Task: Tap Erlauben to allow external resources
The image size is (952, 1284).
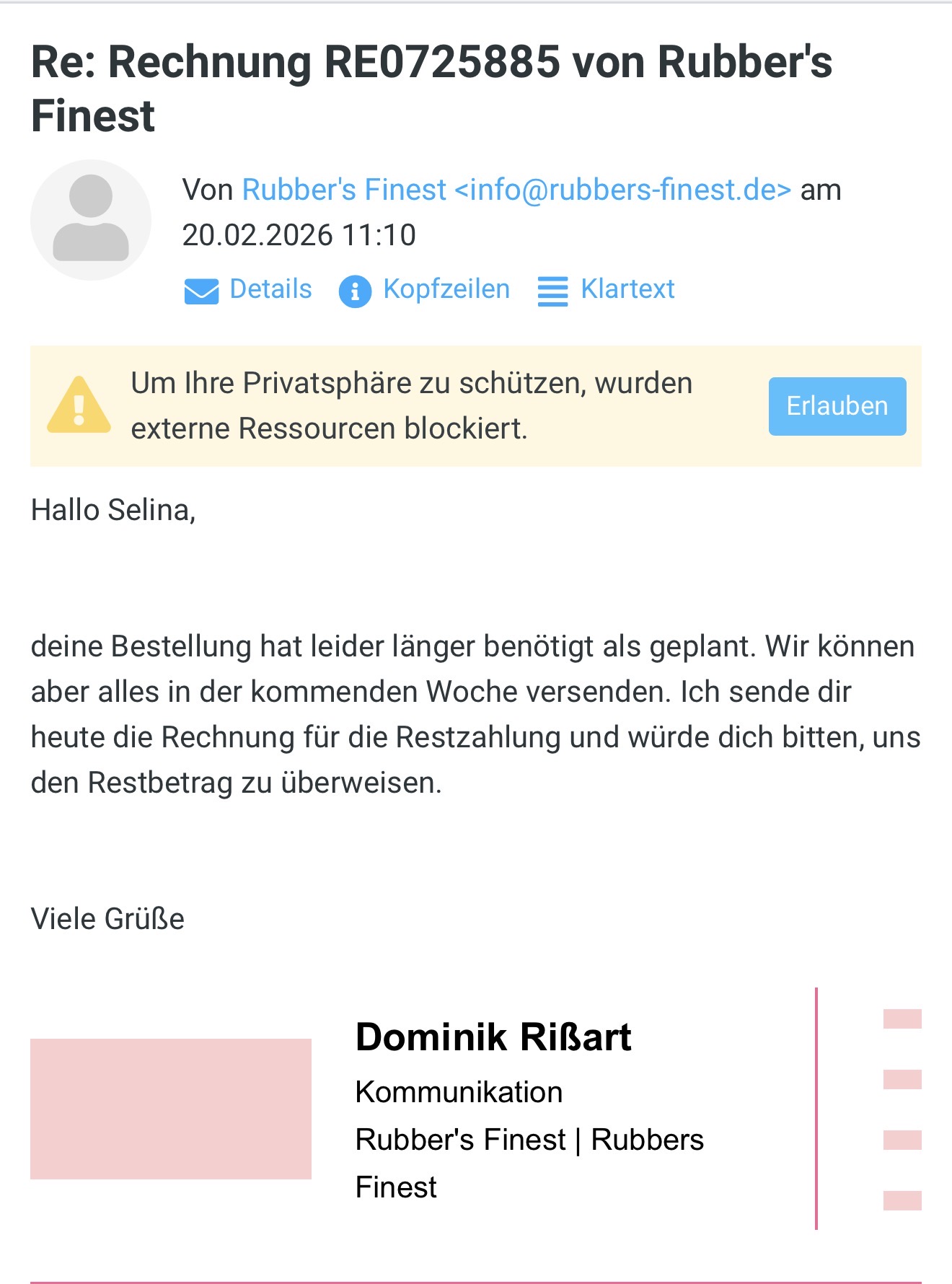Action: click(837, 406)
